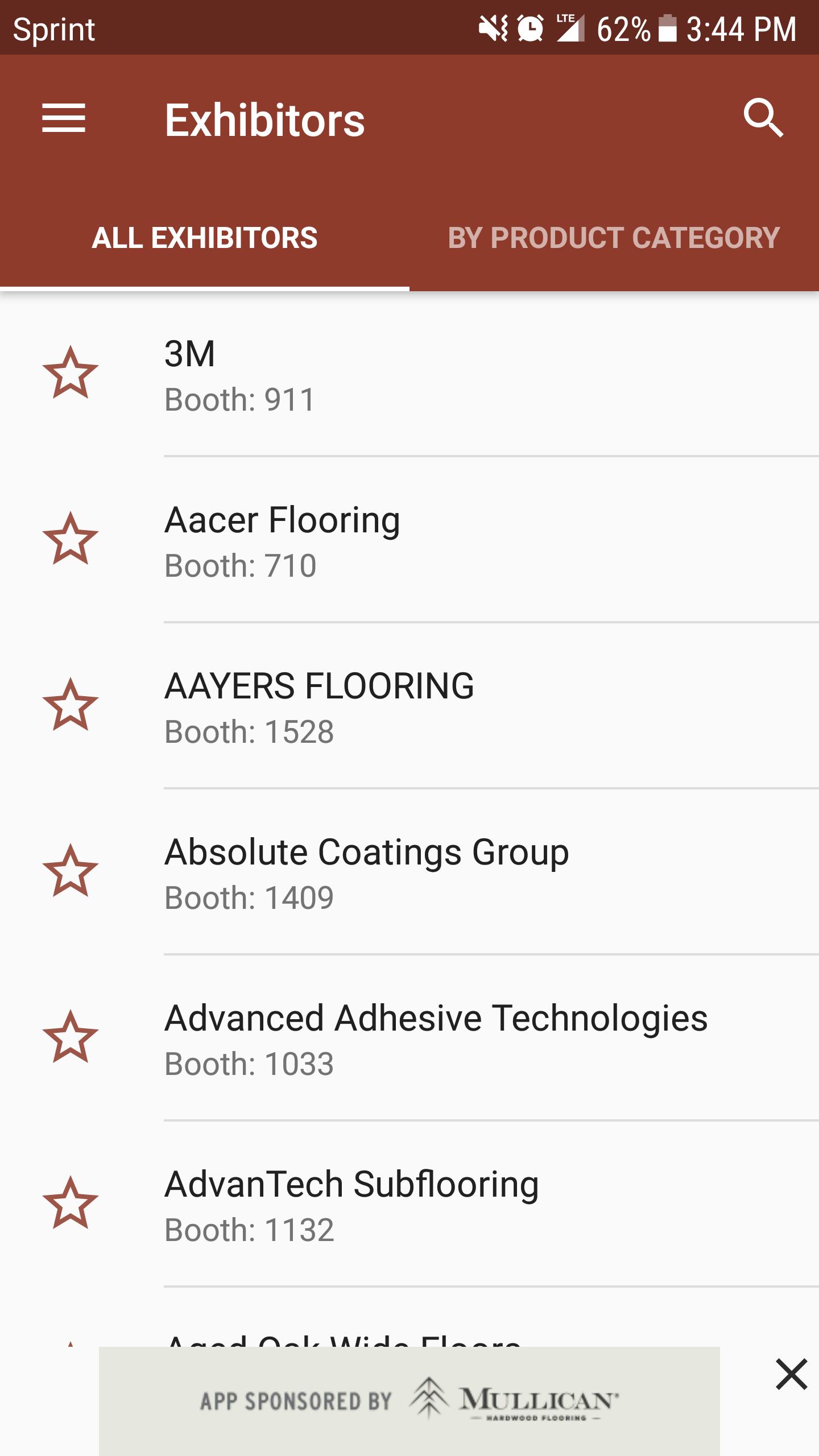Select the ALL EXHIBITORS tab
This screenshot has width=819, height=1456.
pyautogui.click(x=205, y=239)
